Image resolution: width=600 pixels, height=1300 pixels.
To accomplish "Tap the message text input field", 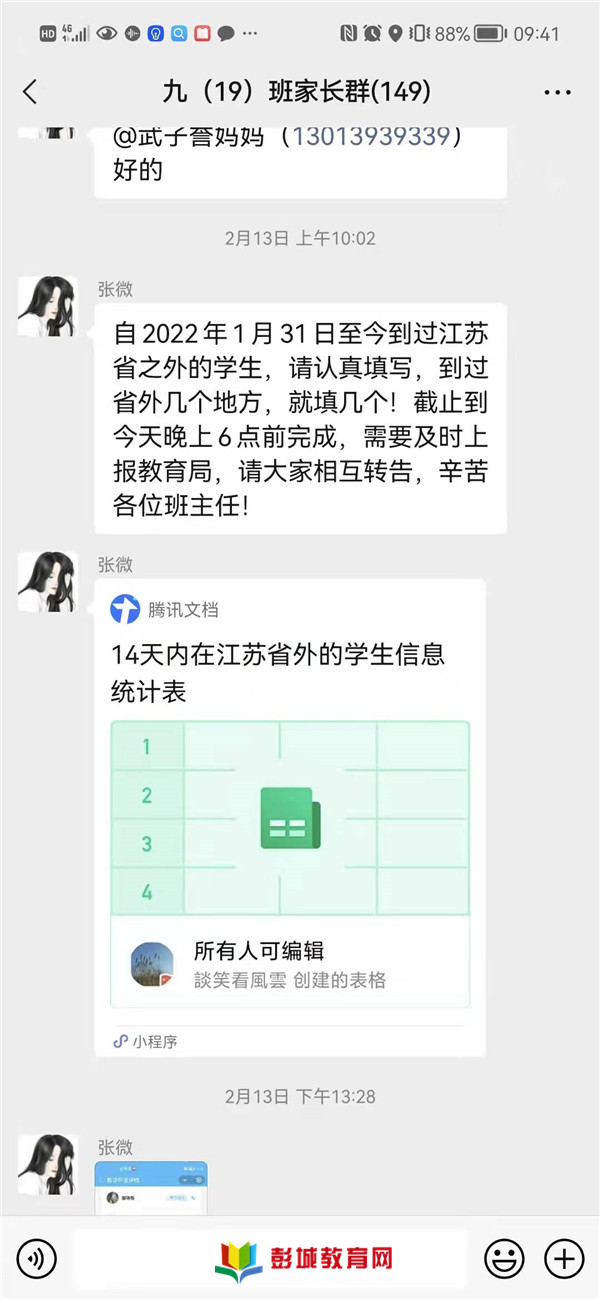I will tap(270, 1258).
